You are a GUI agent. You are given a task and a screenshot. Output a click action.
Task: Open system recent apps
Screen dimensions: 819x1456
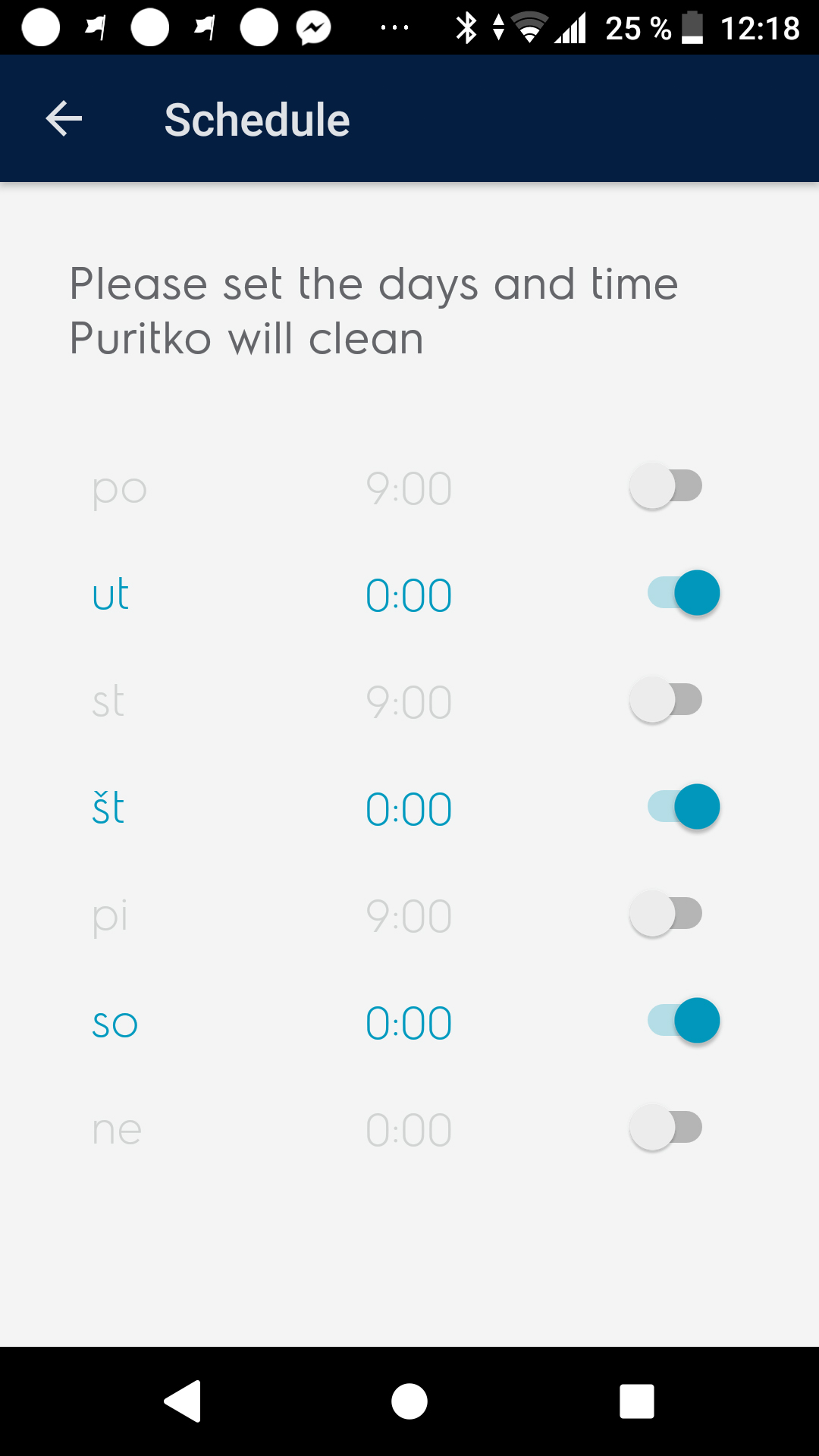(x=637, y=1401)
